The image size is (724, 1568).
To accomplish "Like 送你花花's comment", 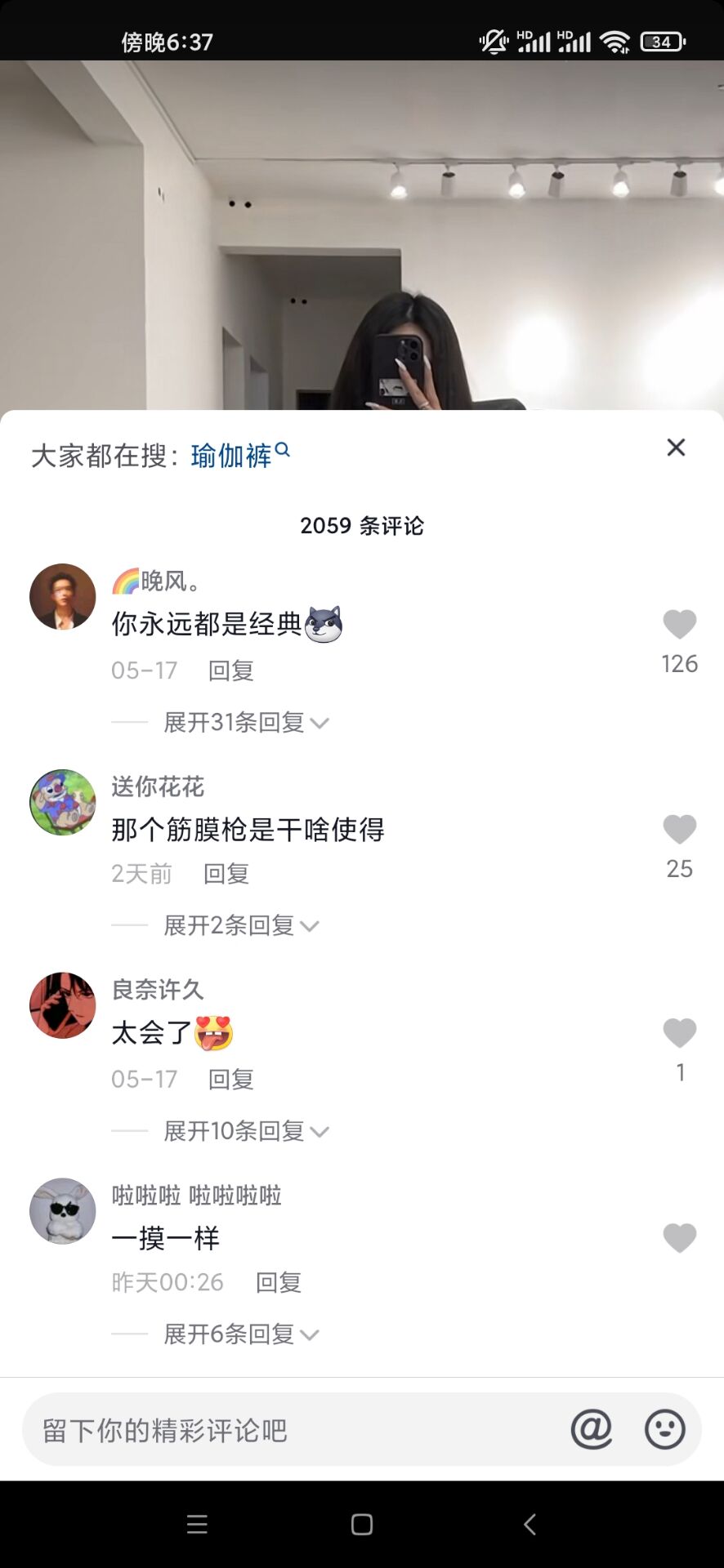I will click(679, 830).
